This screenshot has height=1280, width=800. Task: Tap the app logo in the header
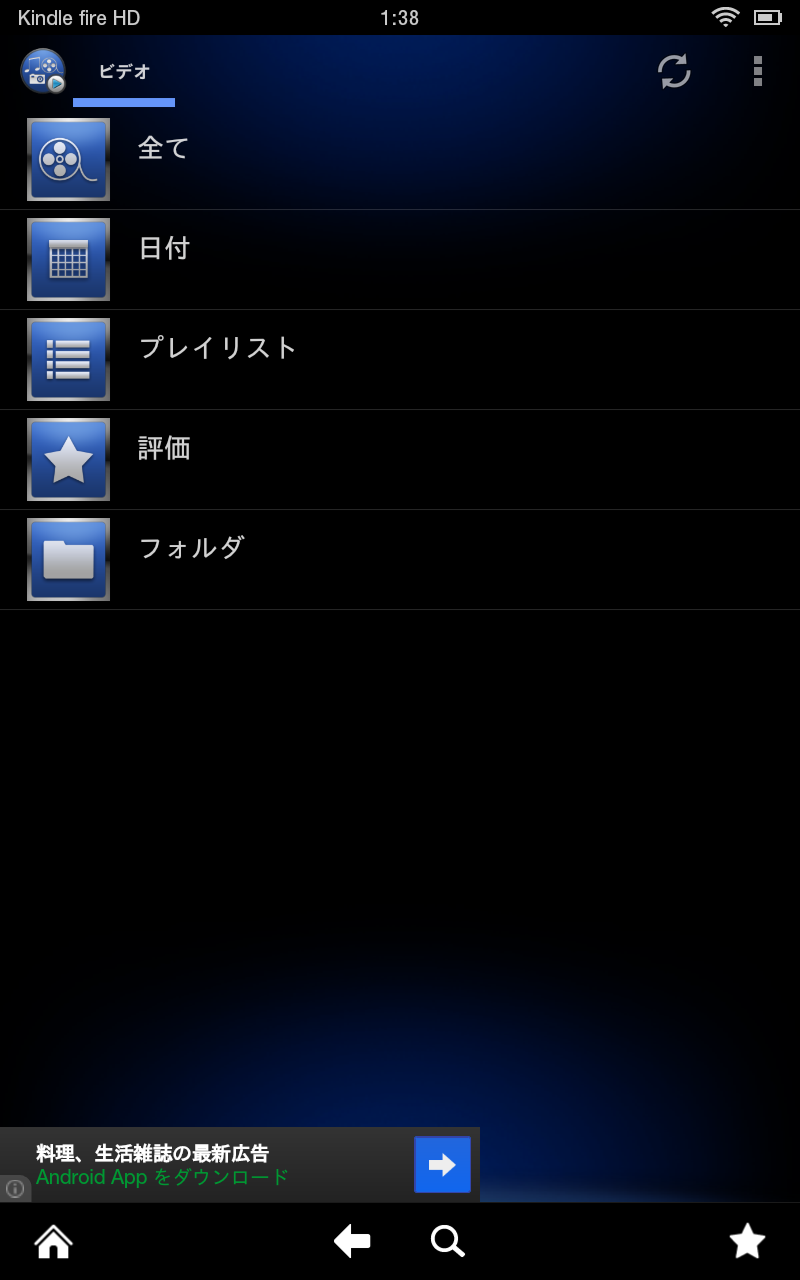pyautogui.click(x=40, y=70)
